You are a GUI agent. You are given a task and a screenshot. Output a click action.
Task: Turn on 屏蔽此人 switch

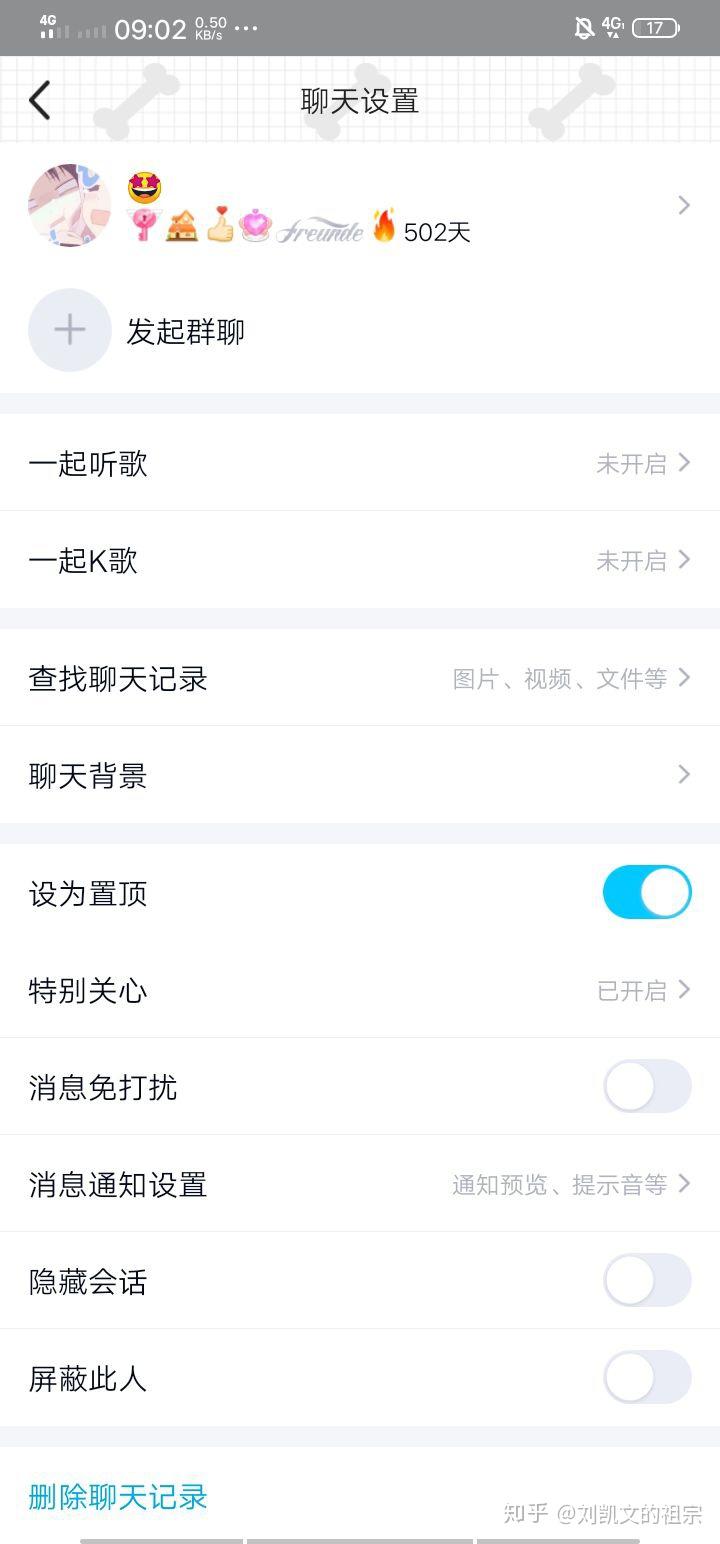click(647, 1378)
